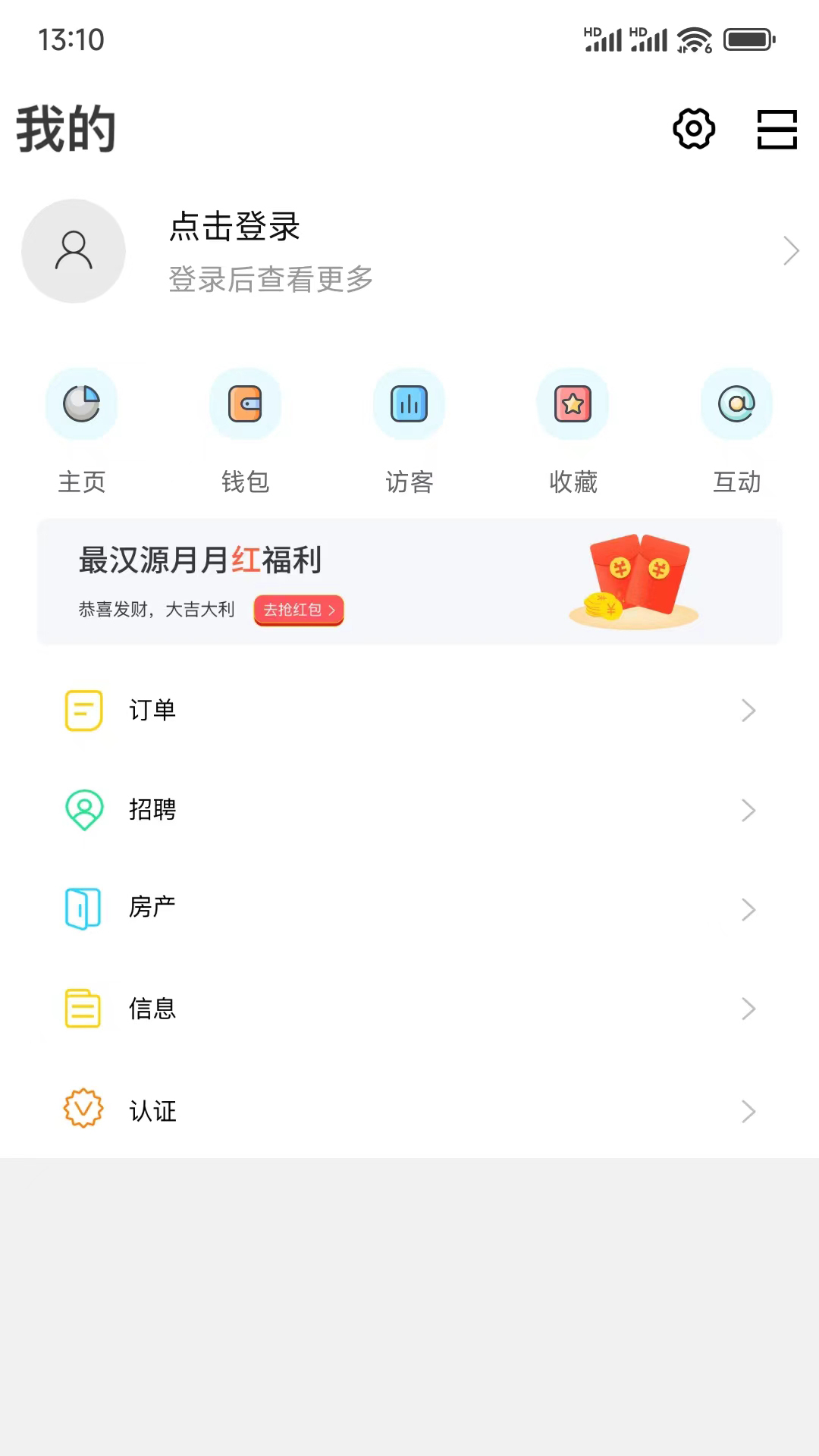The width and height of the screenshot is (819, 1456).
Task: Select the 钱包 wallet icon
Action: [245, 404]
